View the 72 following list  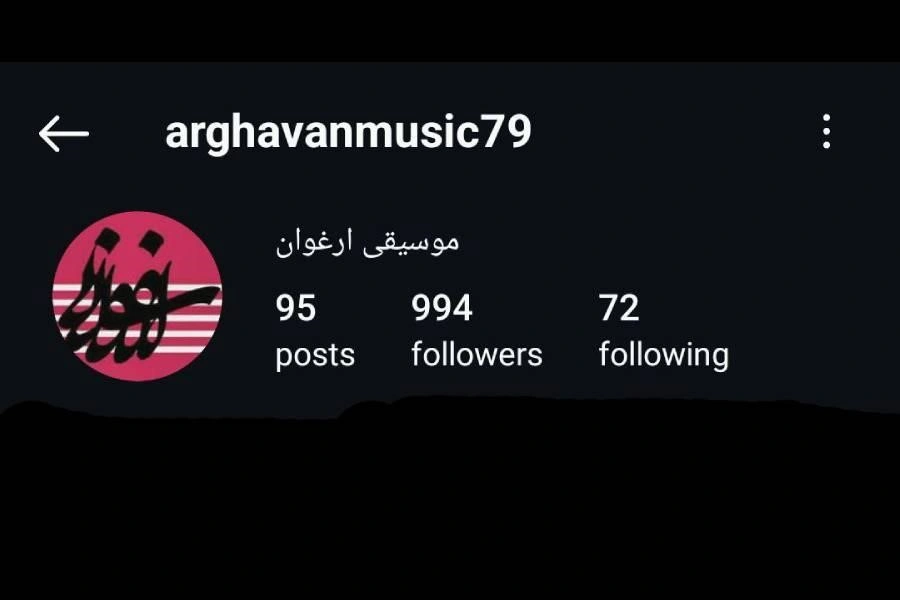pyautogui.click(x=663, y=331)
